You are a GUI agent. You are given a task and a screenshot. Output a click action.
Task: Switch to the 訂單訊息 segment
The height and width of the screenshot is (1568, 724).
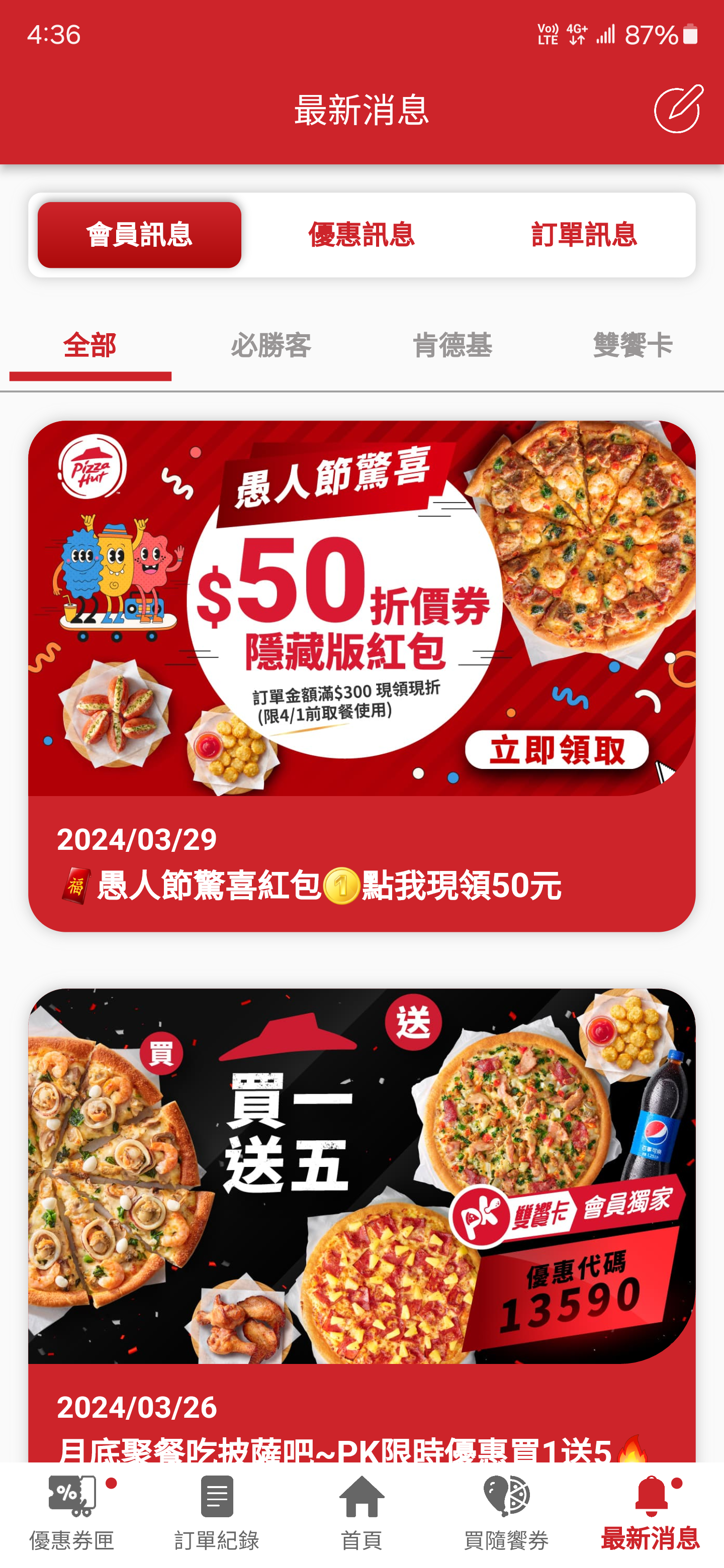pyautogui.click(x=583, y=235)
